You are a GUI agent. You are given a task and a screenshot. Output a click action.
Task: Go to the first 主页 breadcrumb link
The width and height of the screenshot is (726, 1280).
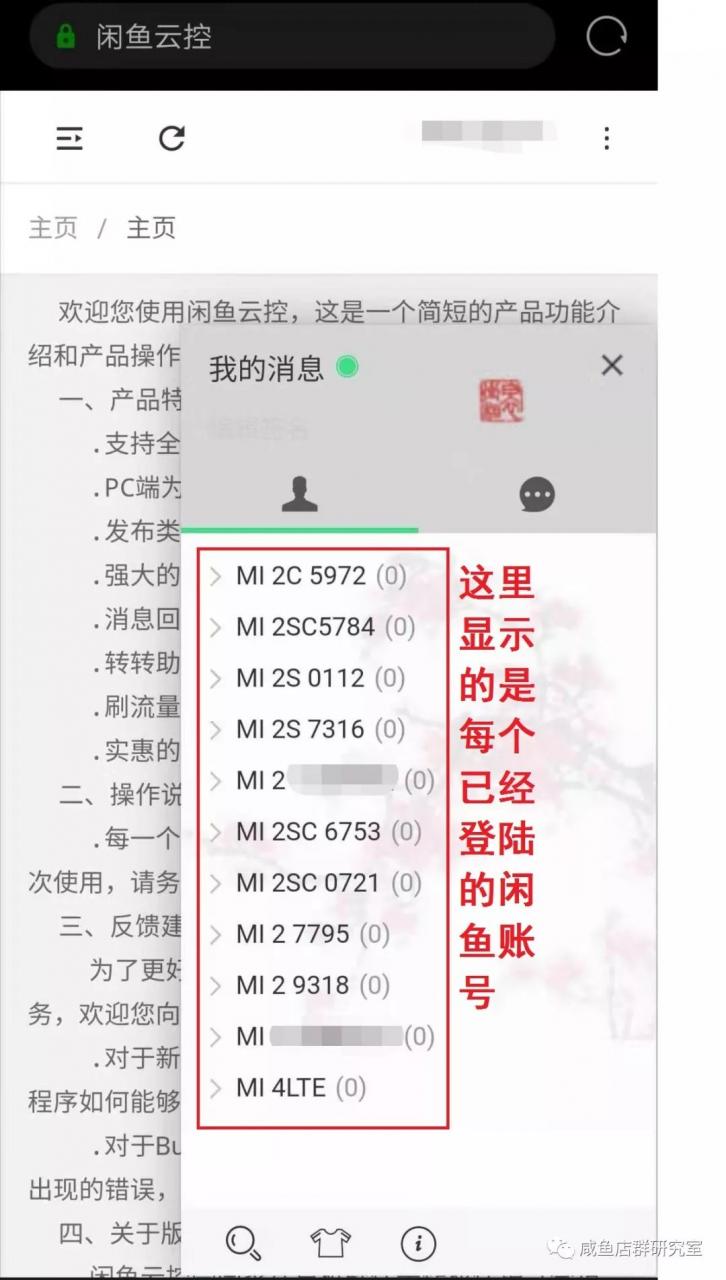pos(53,228)
